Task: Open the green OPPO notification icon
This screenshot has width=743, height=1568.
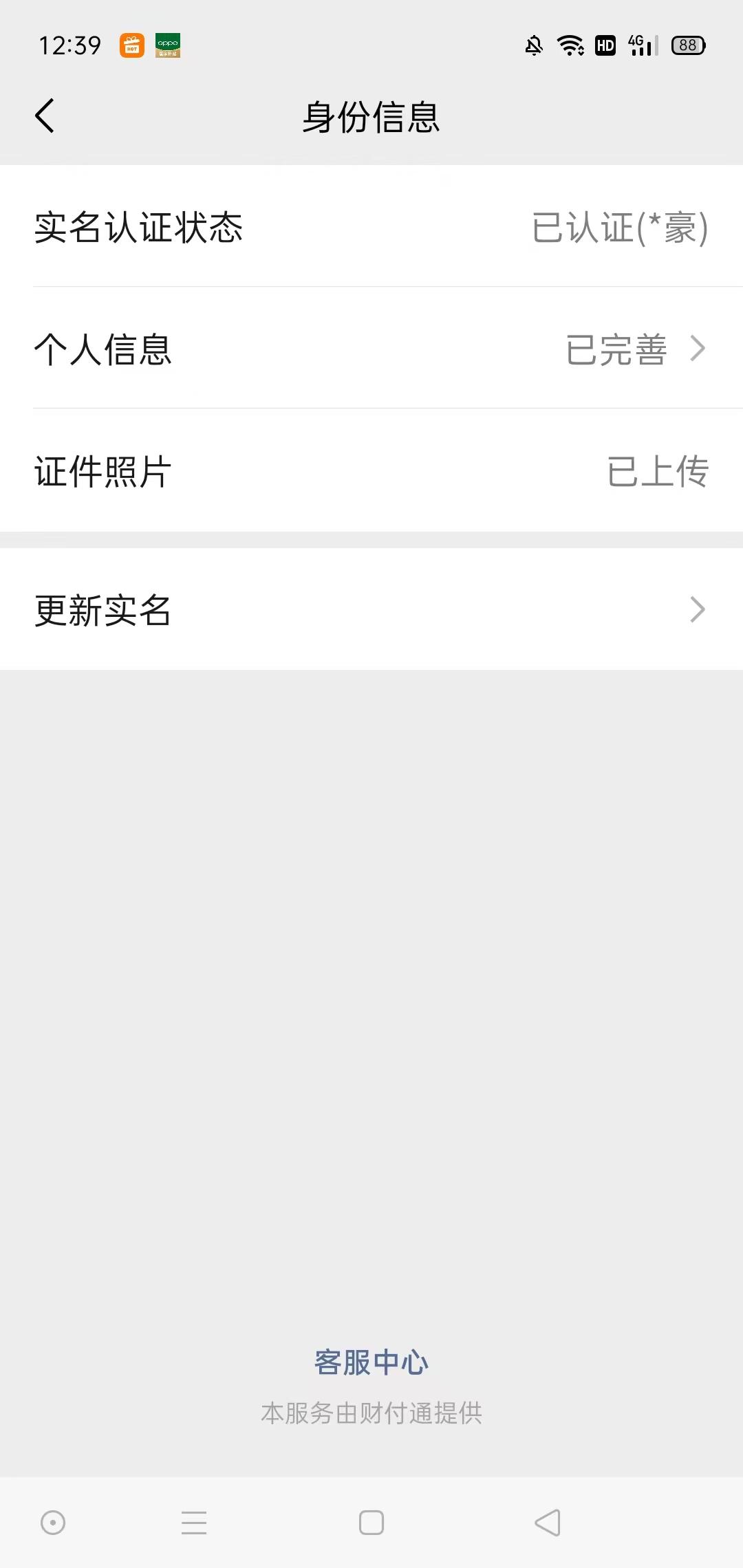Action: (169, 46)
